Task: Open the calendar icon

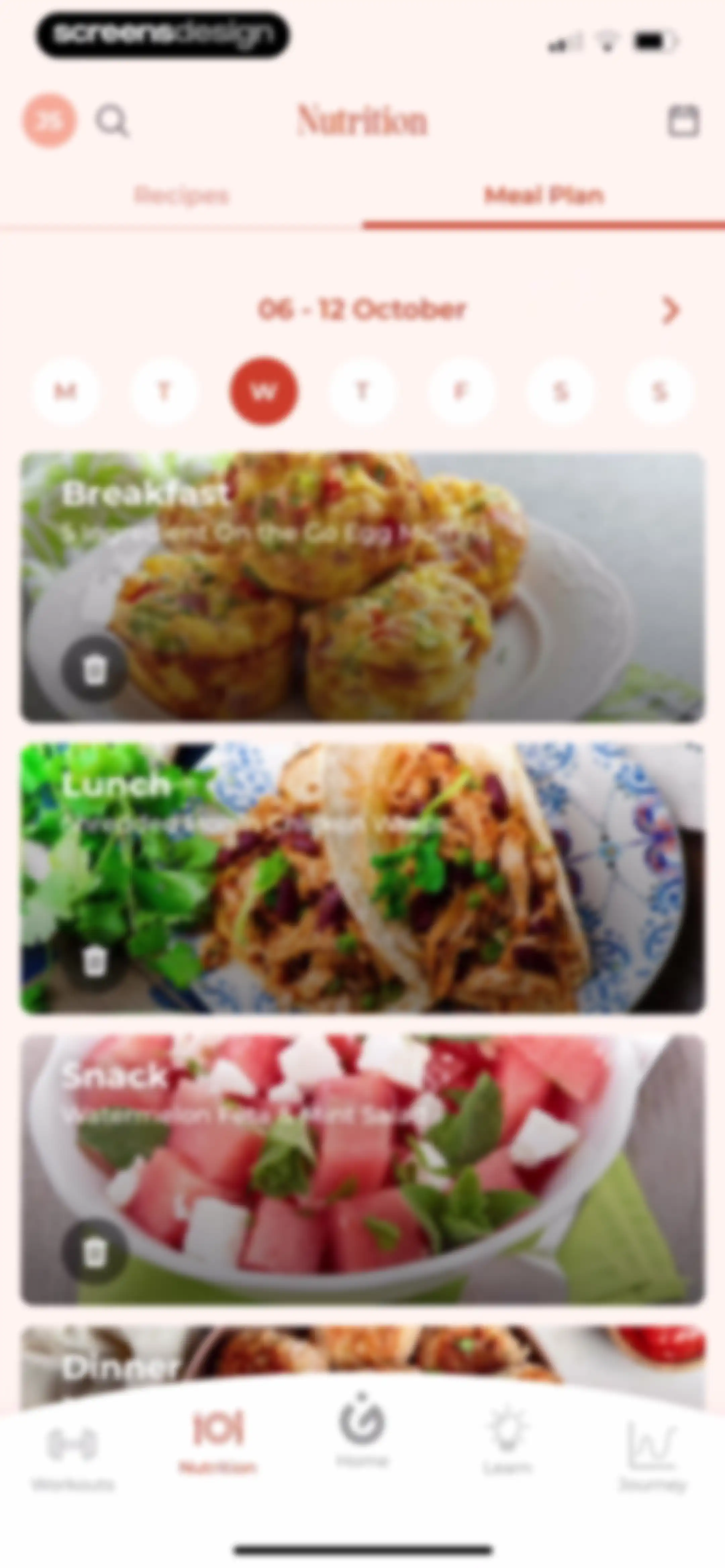Action: [x=684, y=121]
